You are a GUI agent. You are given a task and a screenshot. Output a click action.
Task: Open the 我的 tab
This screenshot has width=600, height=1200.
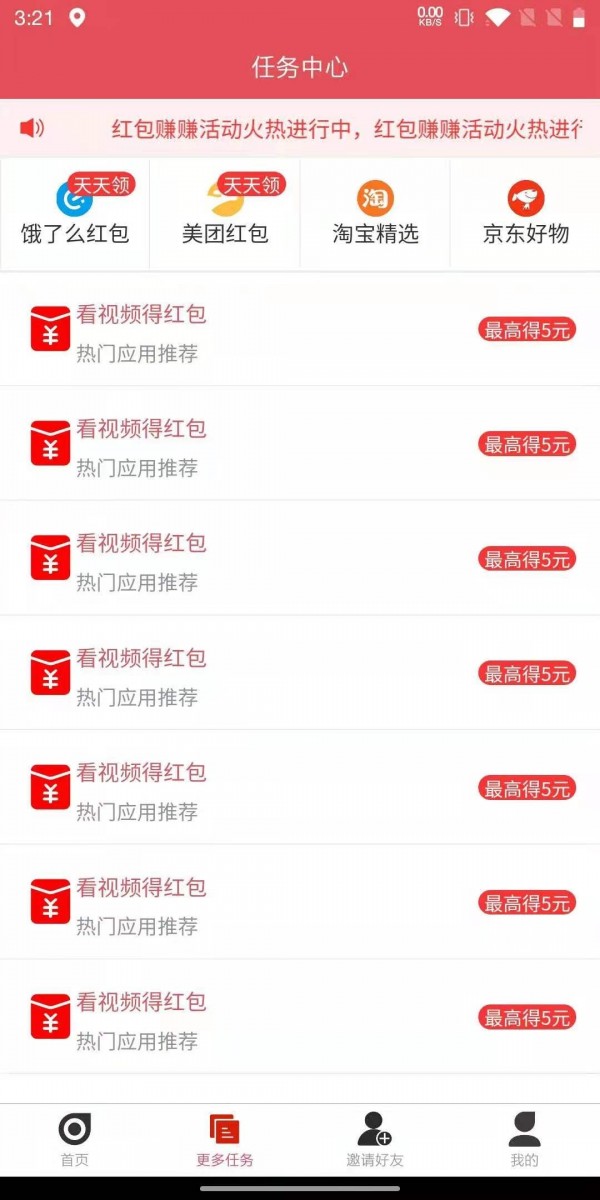[x=525, y=1140]
